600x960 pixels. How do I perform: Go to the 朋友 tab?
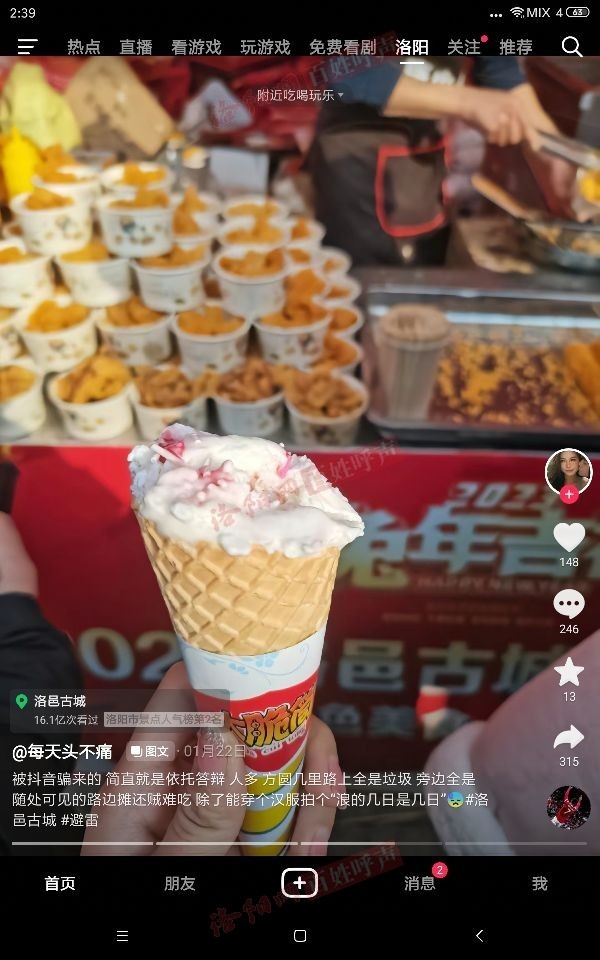point(180,883)
